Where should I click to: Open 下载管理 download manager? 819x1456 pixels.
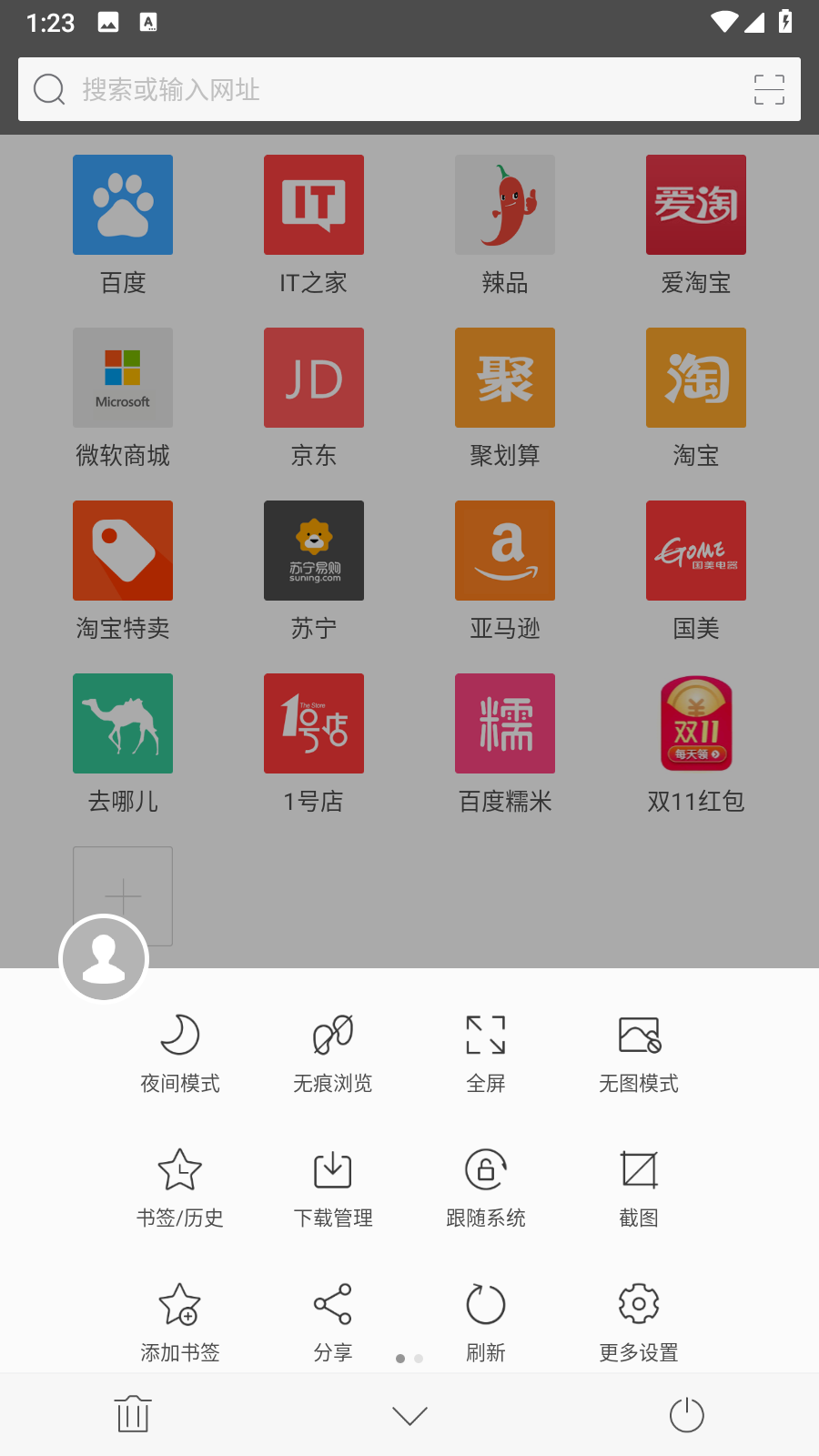(x=332, y=1188)
